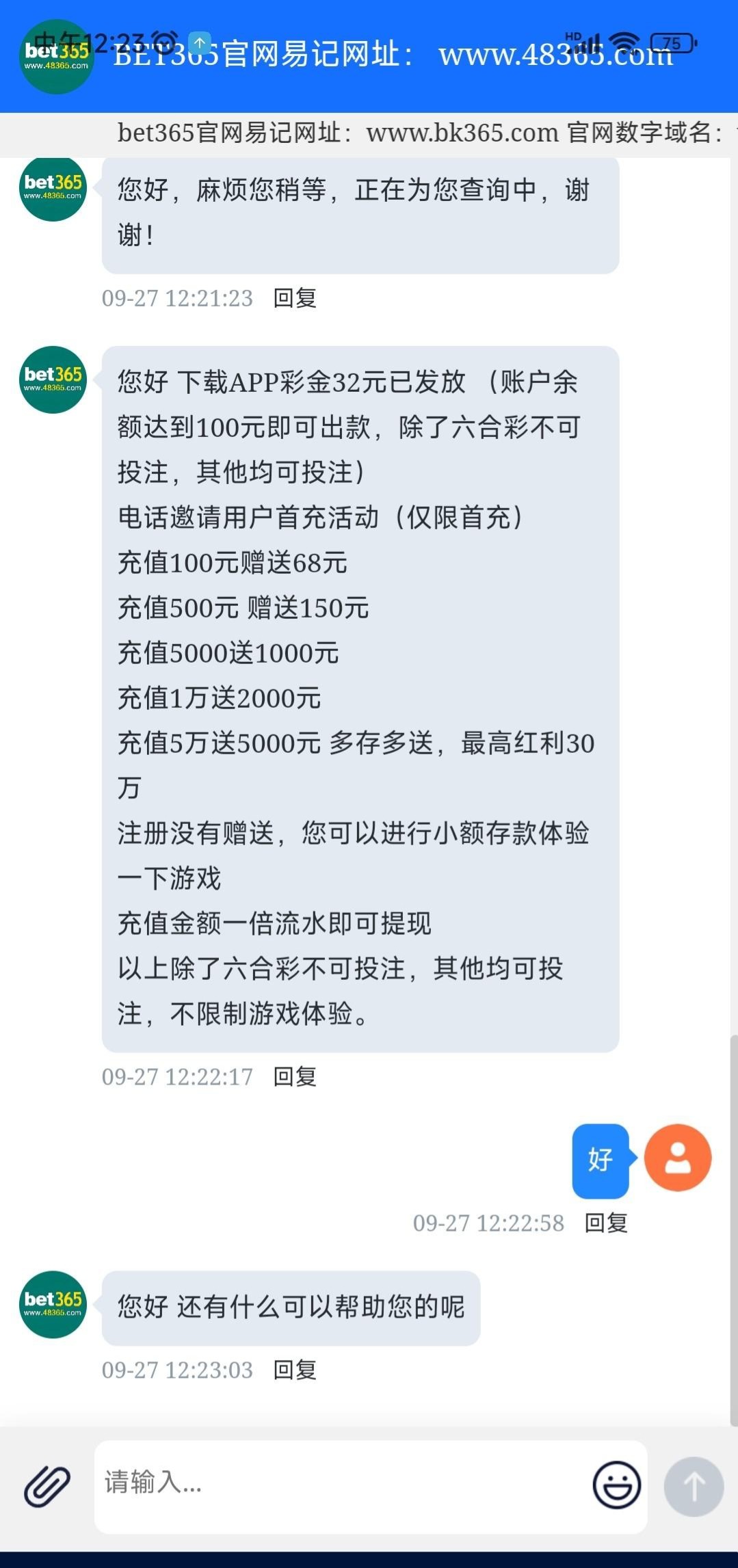Reply to the 12:21:23 message
The width and height of the screenshot is (738, 1568).
coord(295,298)
